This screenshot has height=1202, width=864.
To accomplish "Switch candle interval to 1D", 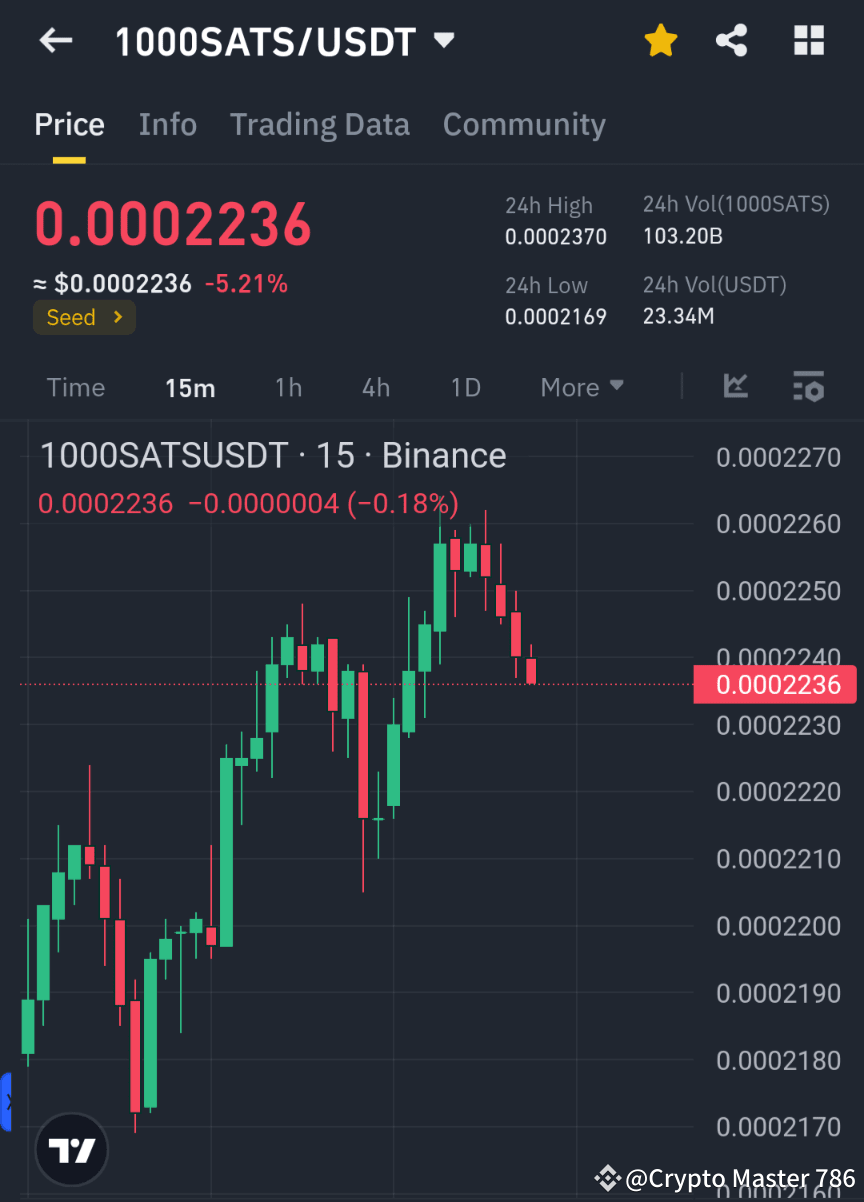I will pos(465,387).
